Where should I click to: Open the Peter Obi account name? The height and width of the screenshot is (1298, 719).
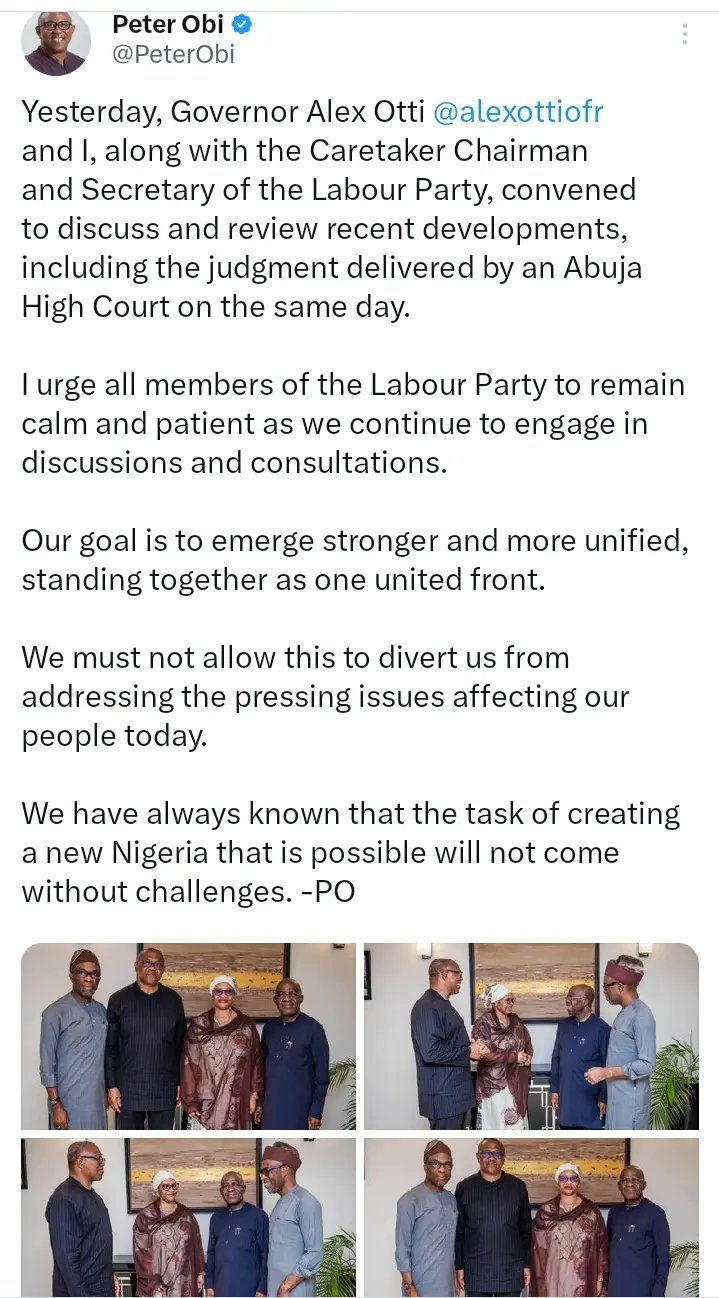[x=167, y=24]
